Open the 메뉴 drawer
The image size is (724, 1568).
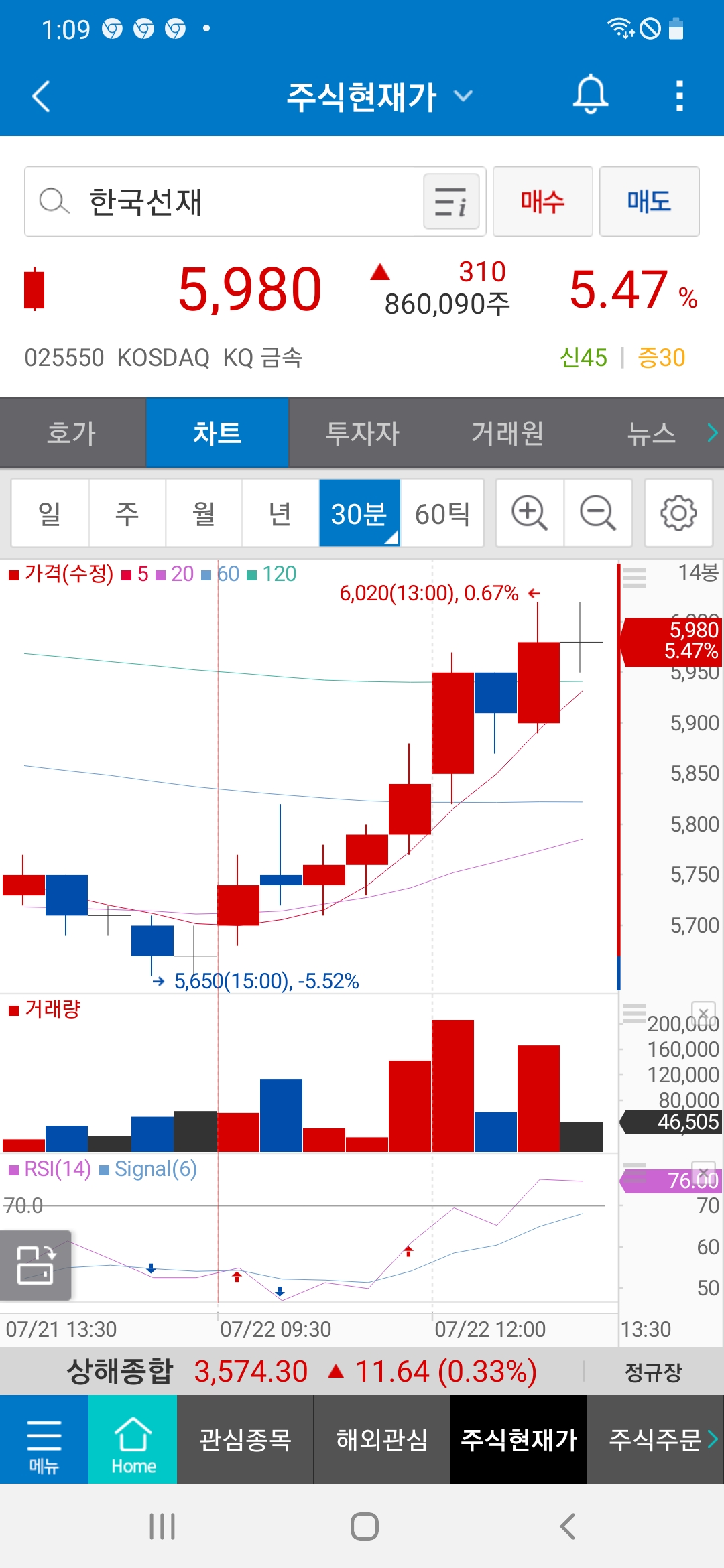pyautogui.click(x=44, y=1439)
